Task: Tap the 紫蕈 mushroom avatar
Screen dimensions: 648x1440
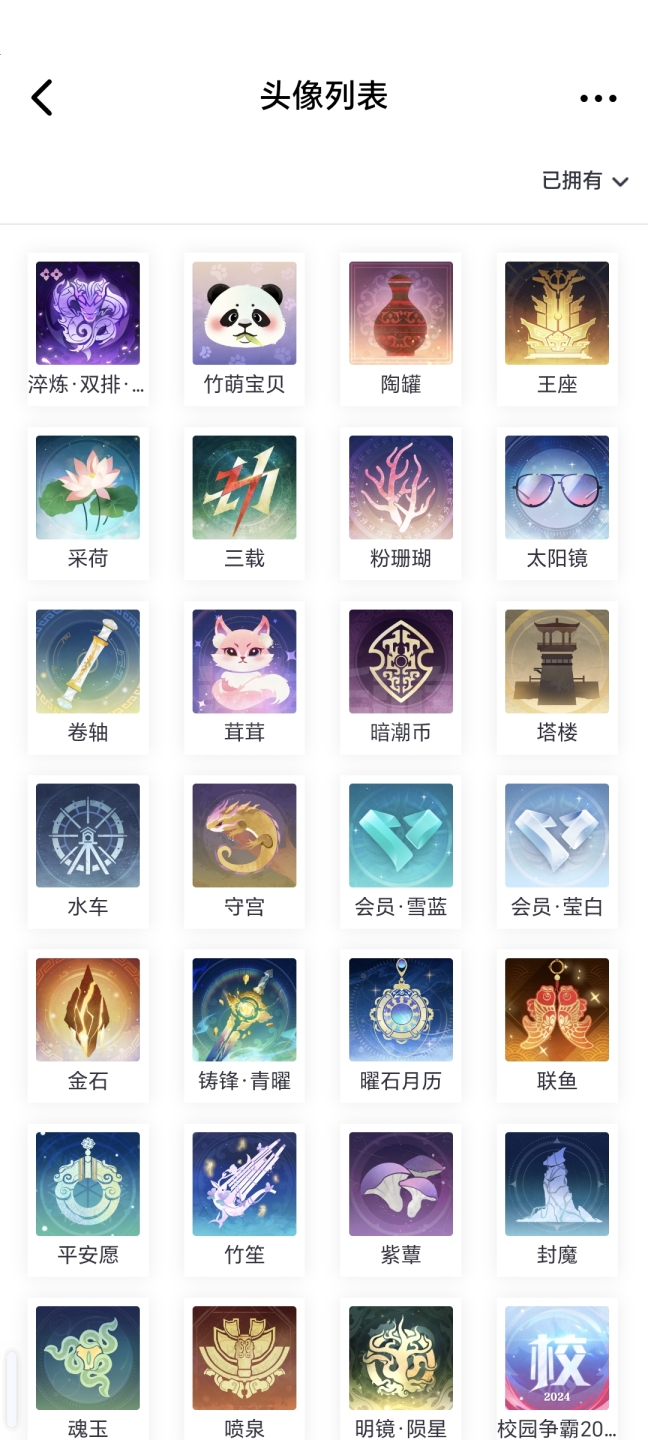Action: pyautogui.click(x=400, y=1183)
